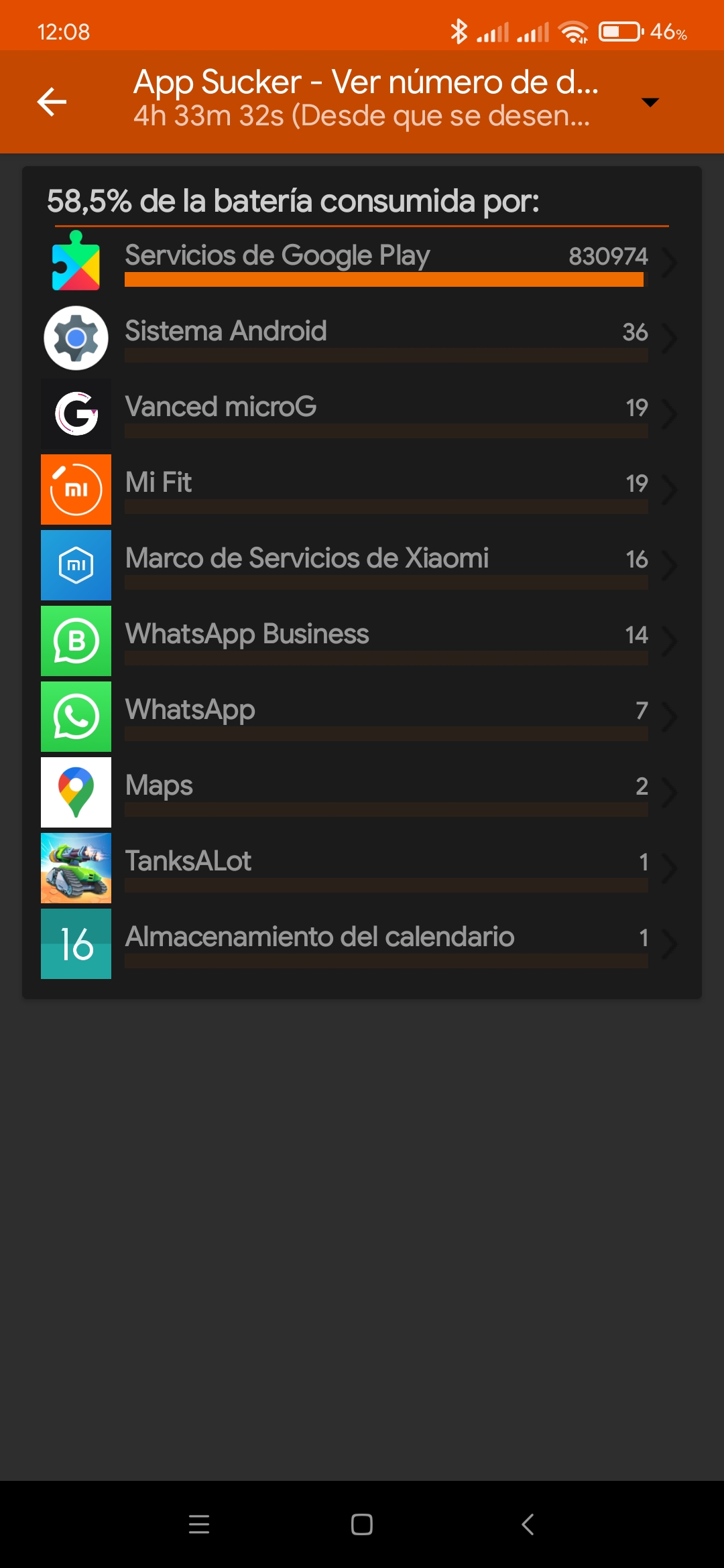This screenshot has width=724, height=1568.
Task: Show recent apps from navigation bar
Action: tap(199, 1524)
